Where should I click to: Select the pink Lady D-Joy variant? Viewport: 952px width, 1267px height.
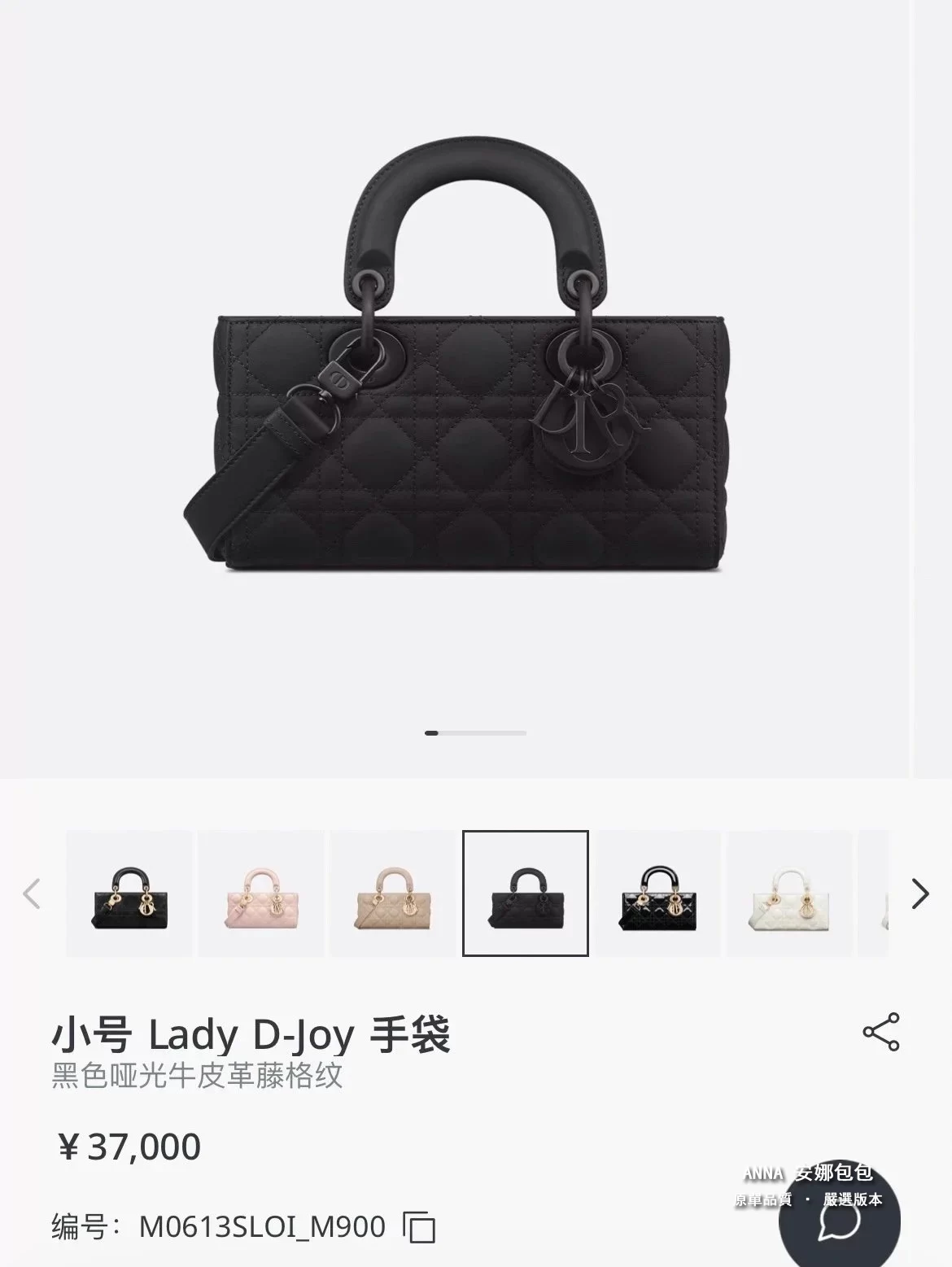(261, 893)
